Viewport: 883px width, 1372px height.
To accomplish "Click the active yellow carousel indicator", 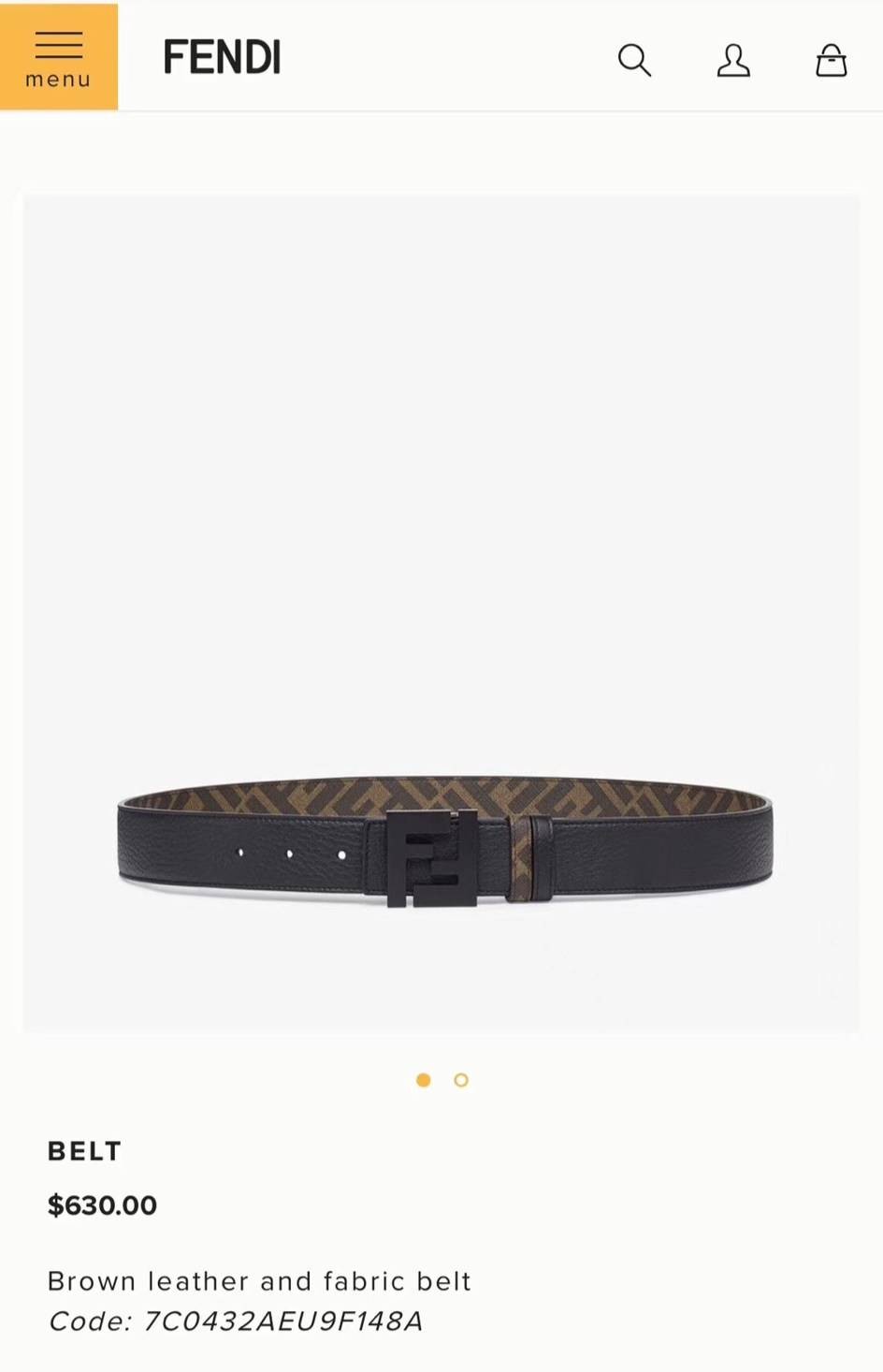I will coord(423,1080).
